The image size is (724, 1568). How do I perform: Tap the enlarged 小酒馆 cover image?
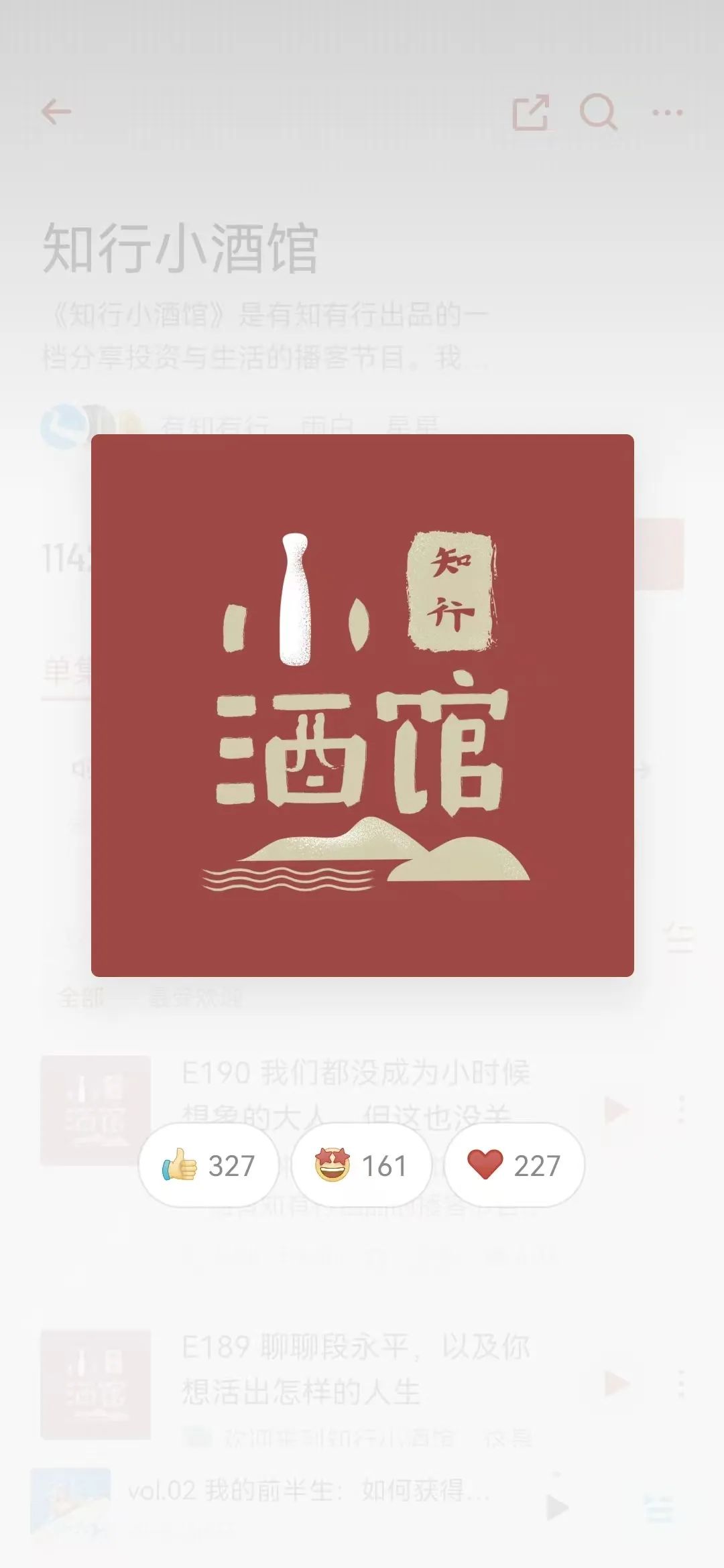coord(362,705)
